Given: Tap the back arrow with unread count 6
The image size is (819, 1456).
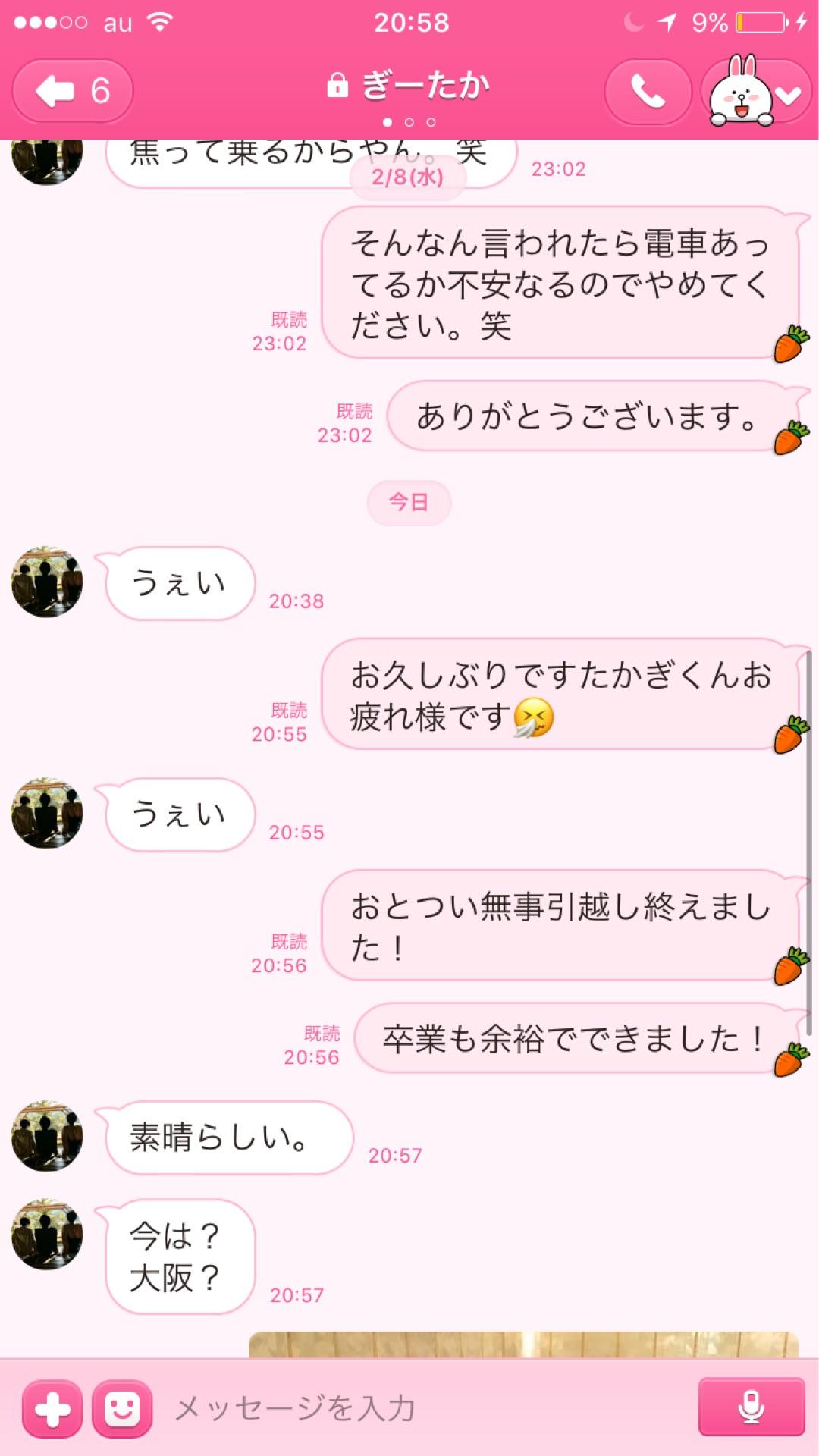Looking at the screenshot, I should tap(71, 91).
